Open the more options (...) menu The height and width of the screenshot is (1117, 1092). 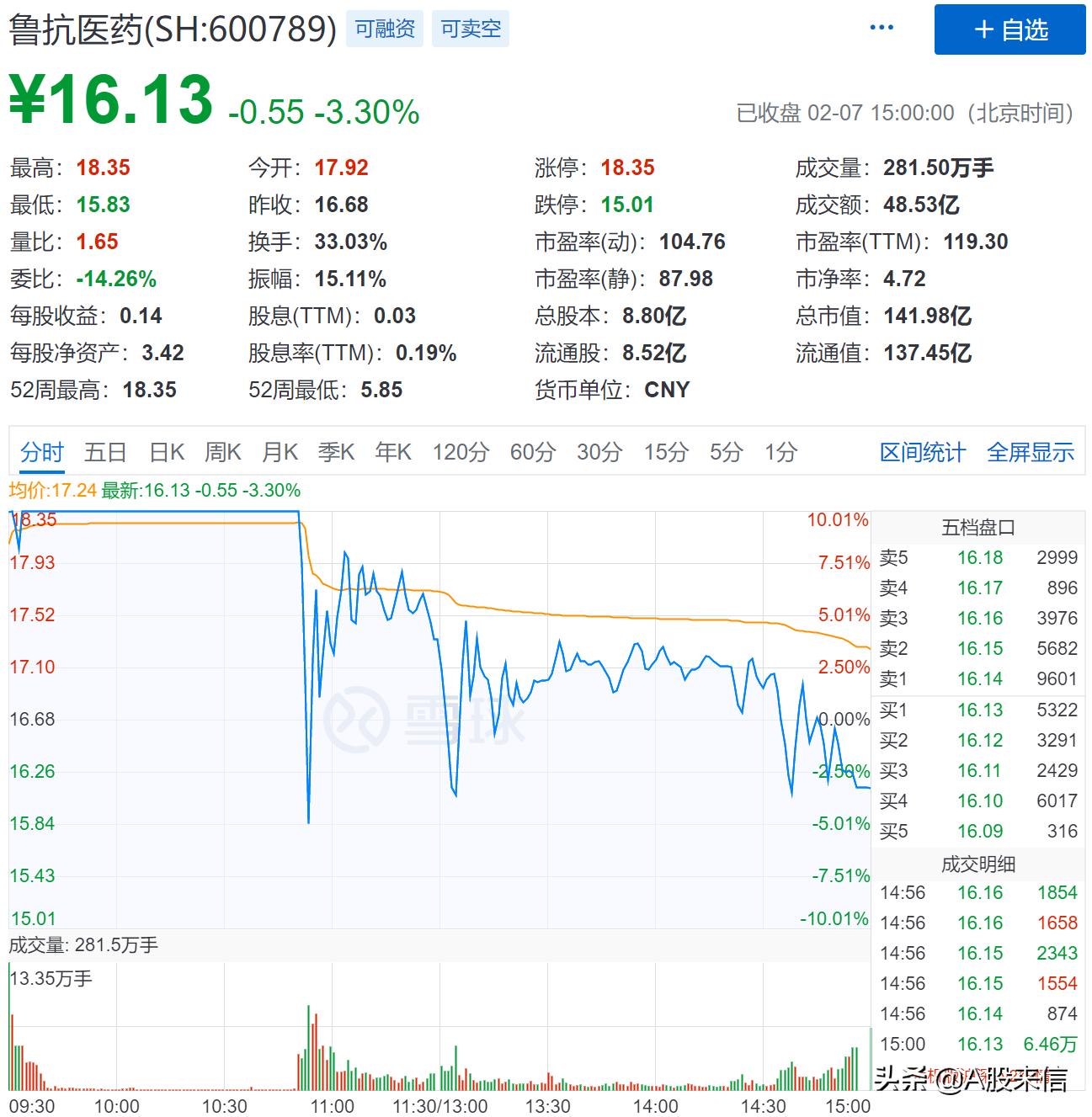click(x=881, y=28)
